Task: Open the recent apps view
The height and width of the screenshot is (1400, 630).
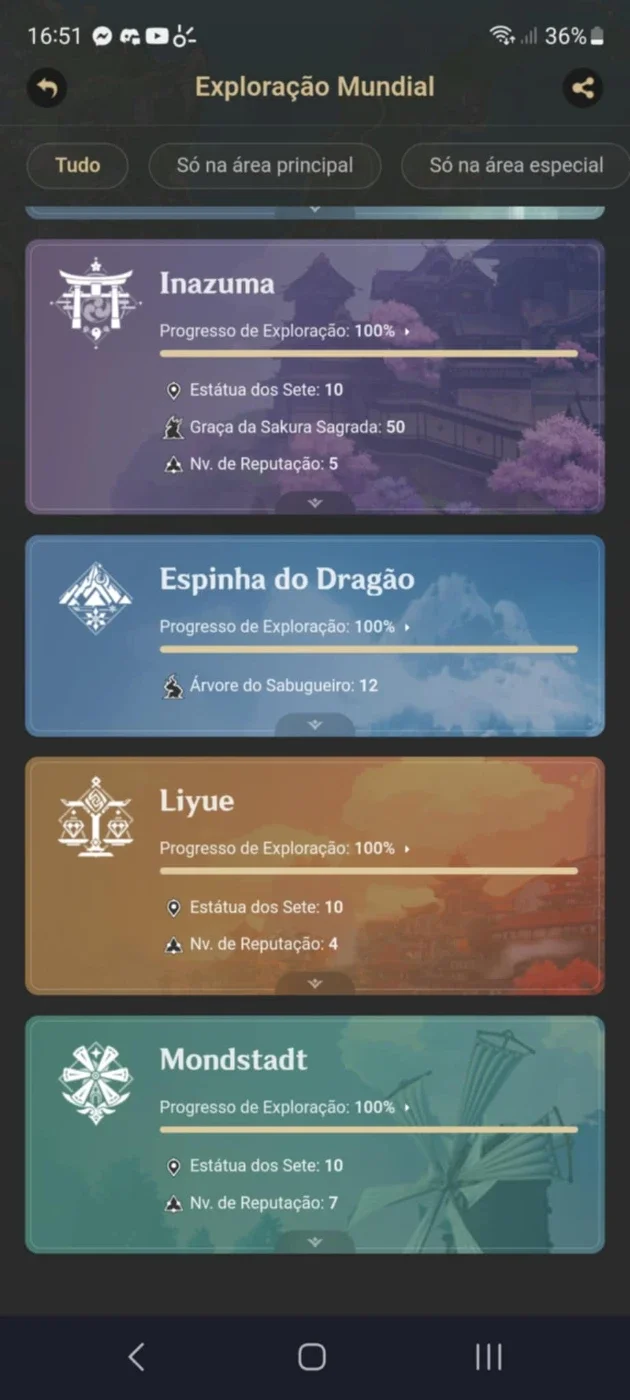Action: tap(488, 1357)
